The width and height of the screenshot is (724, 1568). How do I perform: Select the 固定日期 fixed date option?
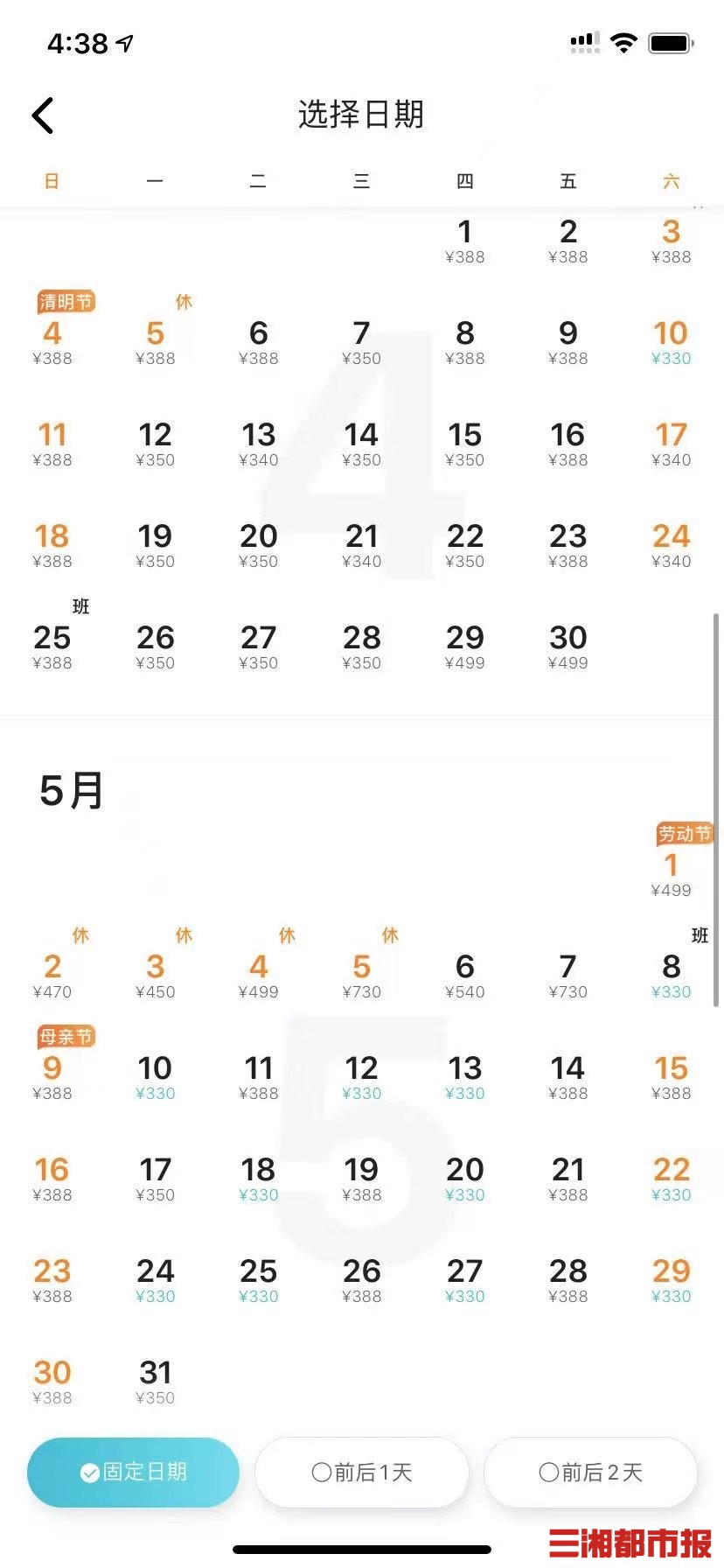pyautogui.click(x=133, y=1472)
